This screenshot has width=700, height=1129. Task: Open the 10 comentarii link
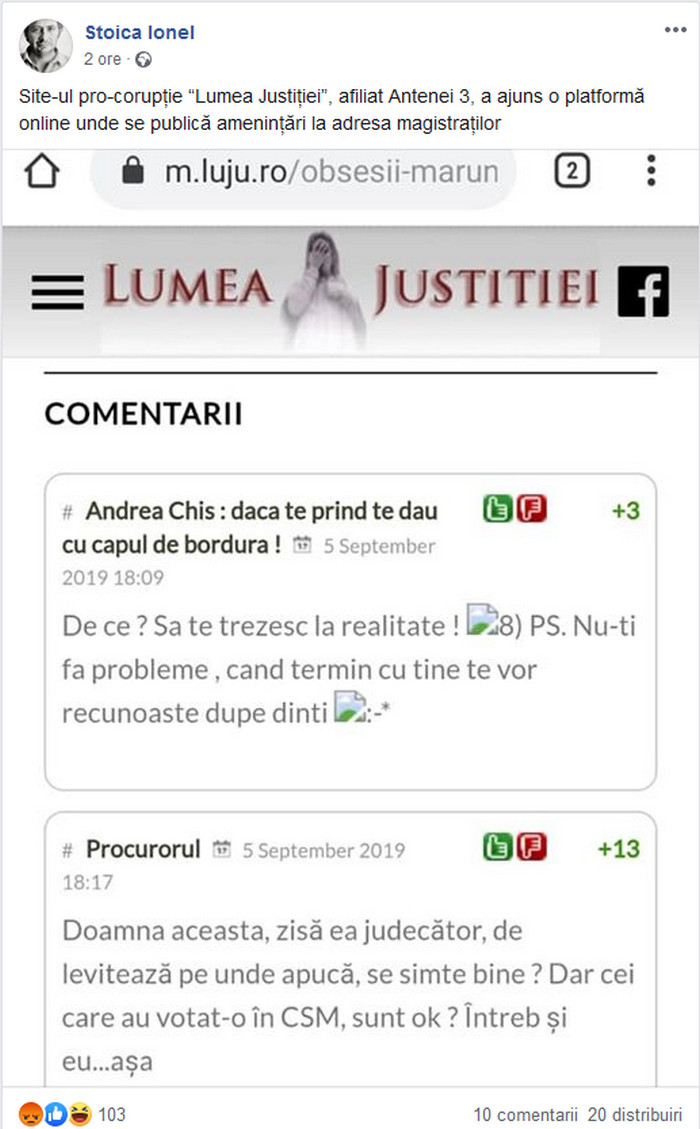[526, 1115]
